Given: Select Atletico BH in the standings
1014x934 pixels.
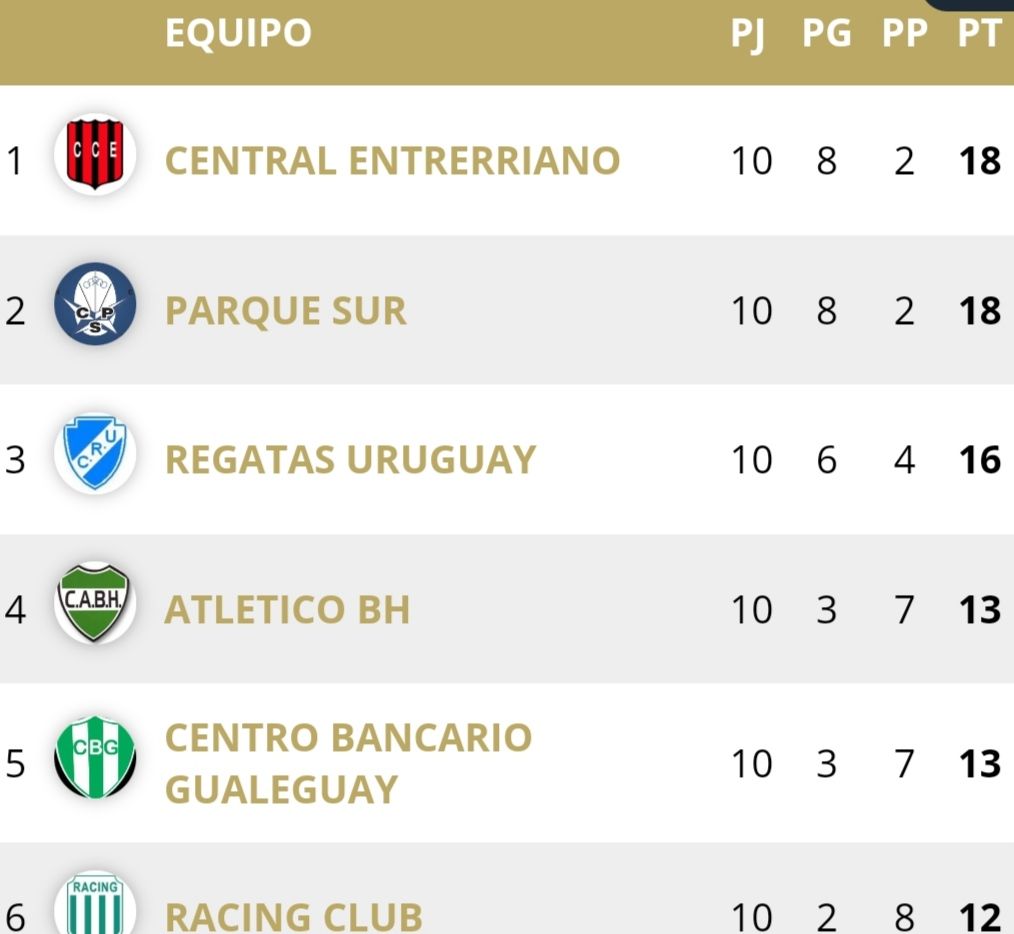Looking at the screenshot, I should coord(287,610).
